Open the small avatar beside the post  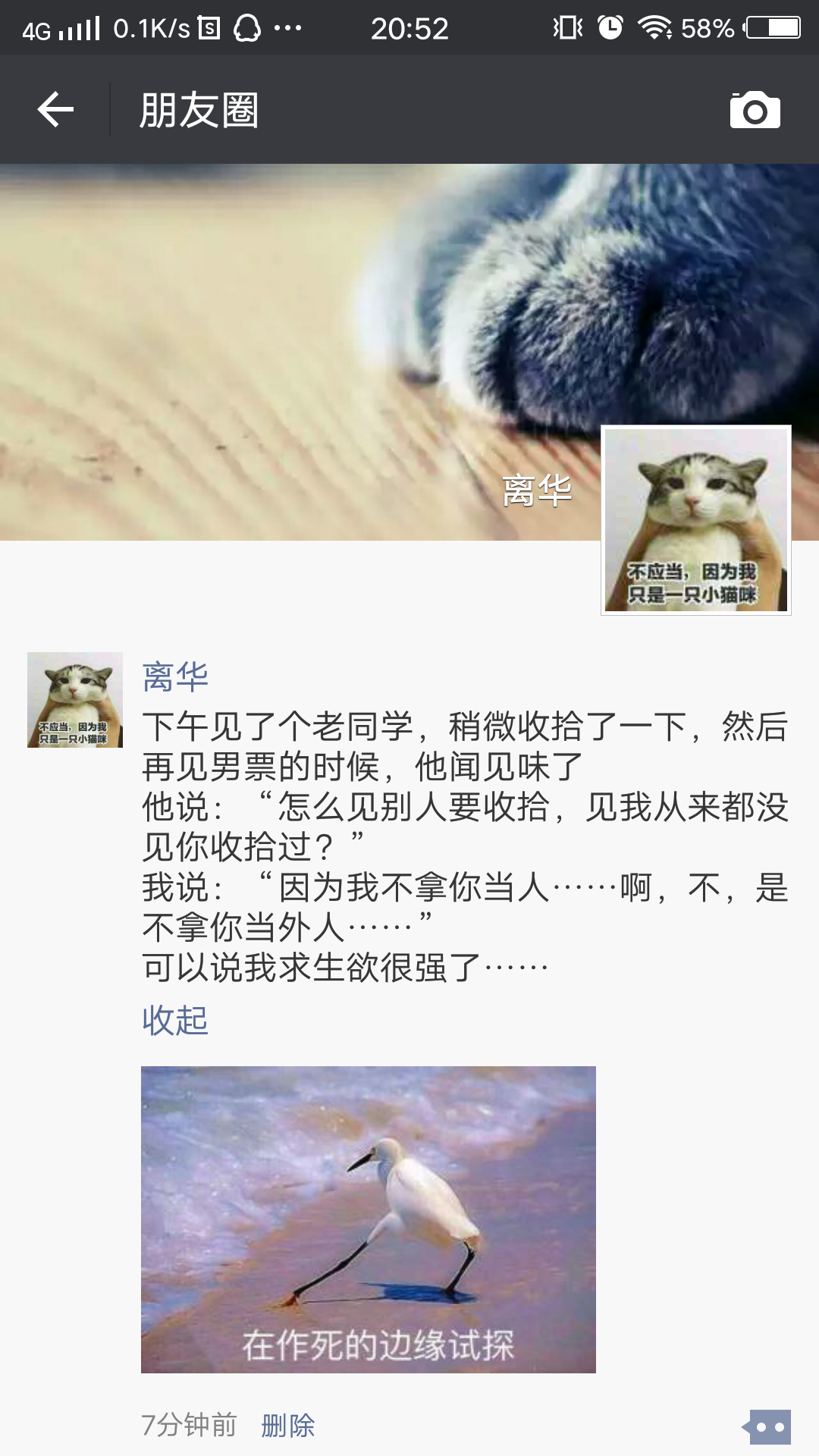[x=75, y=700]
